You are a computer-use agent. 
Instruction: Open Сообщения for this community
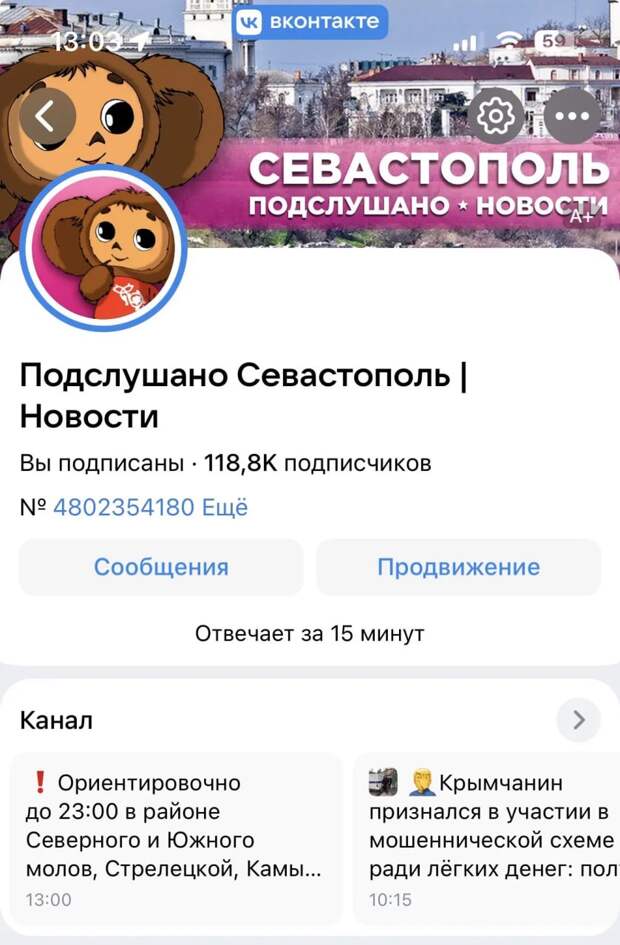161,567
